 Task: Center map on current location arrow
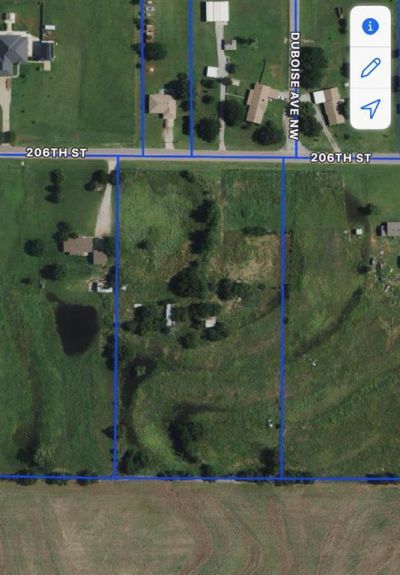[x=370, y=109]
